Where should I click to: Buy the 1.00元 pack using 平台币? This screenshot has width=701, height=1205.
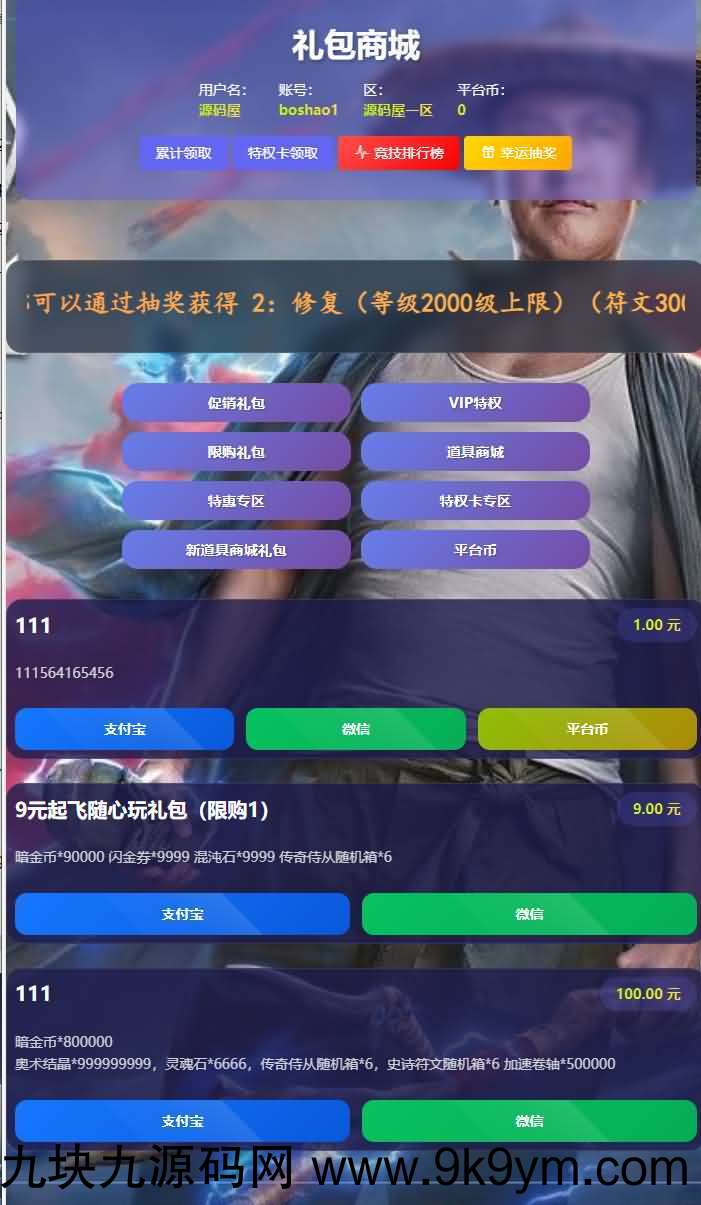[587, 729]
